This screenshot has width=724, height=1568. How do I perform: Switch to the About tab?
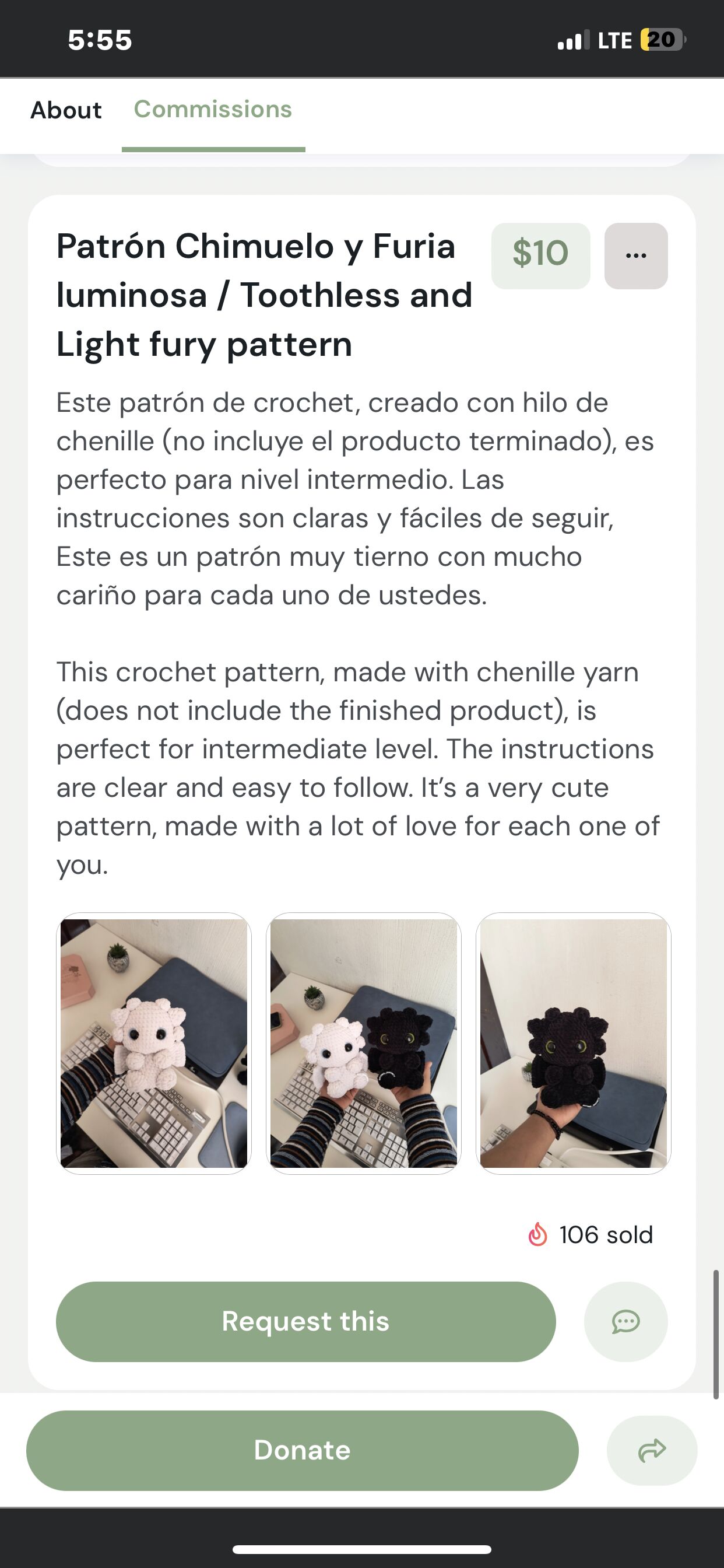pos(66,110)
